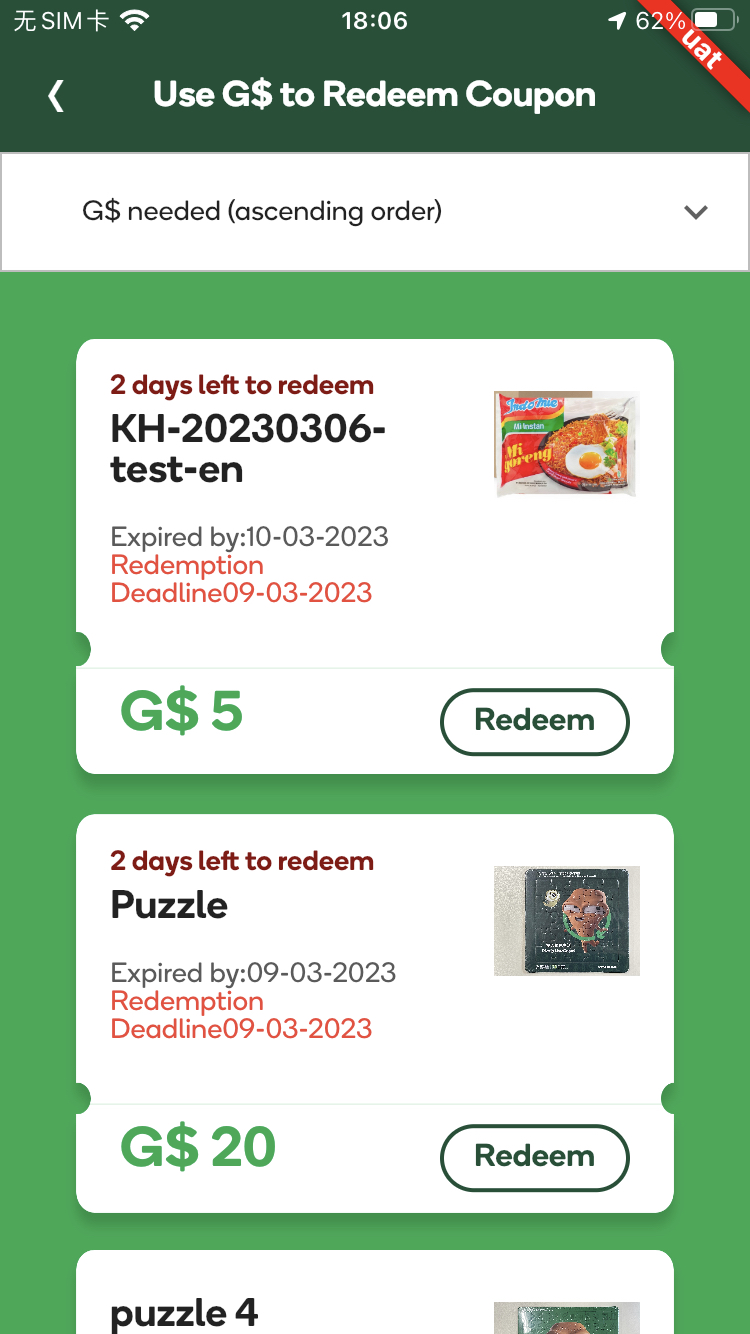Viewport: 750px width, 1334px height.
Task: View the Puzzle coupon details
Action: 300,950
